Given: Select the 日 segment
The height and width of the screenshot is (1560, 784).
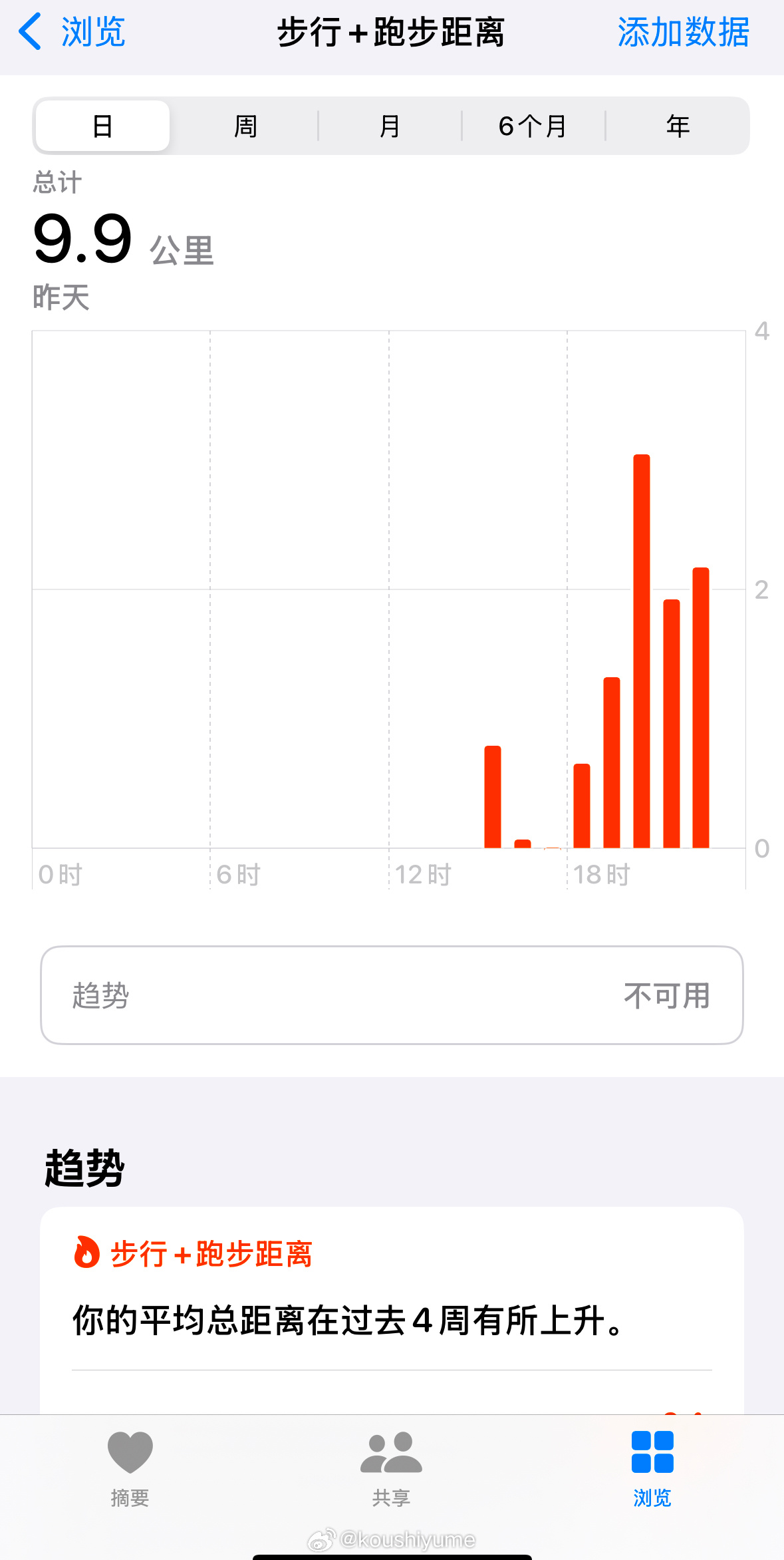Looking at the screenshot, I should 103,126.
